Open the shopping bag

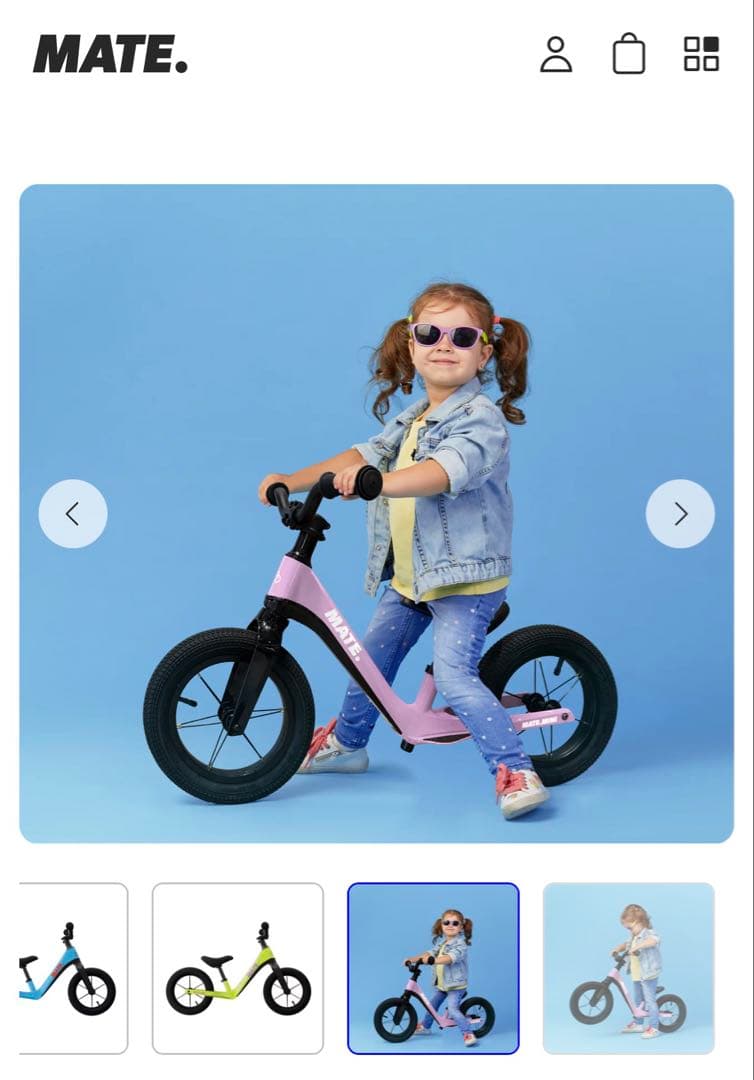click(x=628, y=54)
